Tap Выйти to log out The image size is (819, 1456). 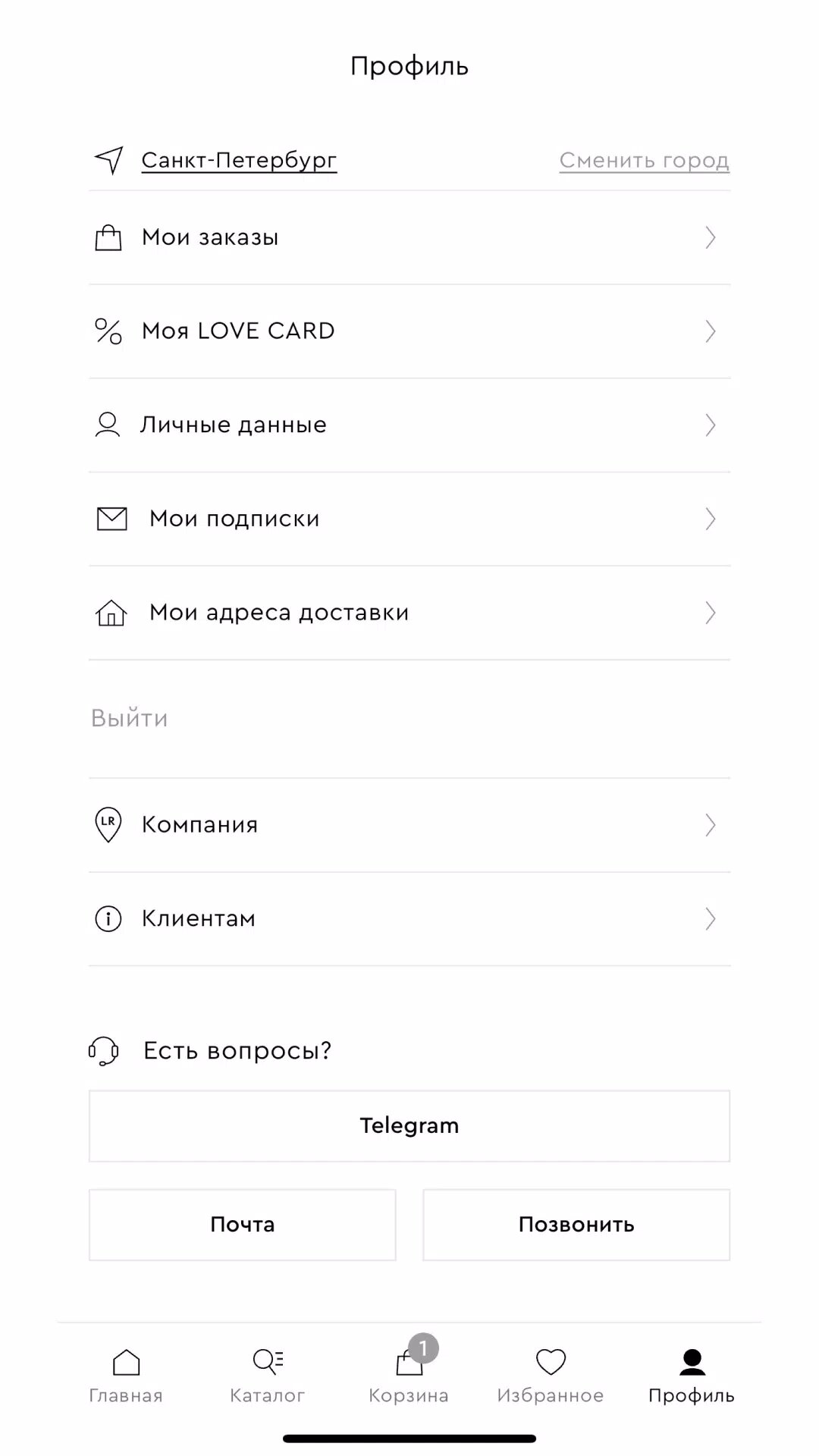click(130, 718)
